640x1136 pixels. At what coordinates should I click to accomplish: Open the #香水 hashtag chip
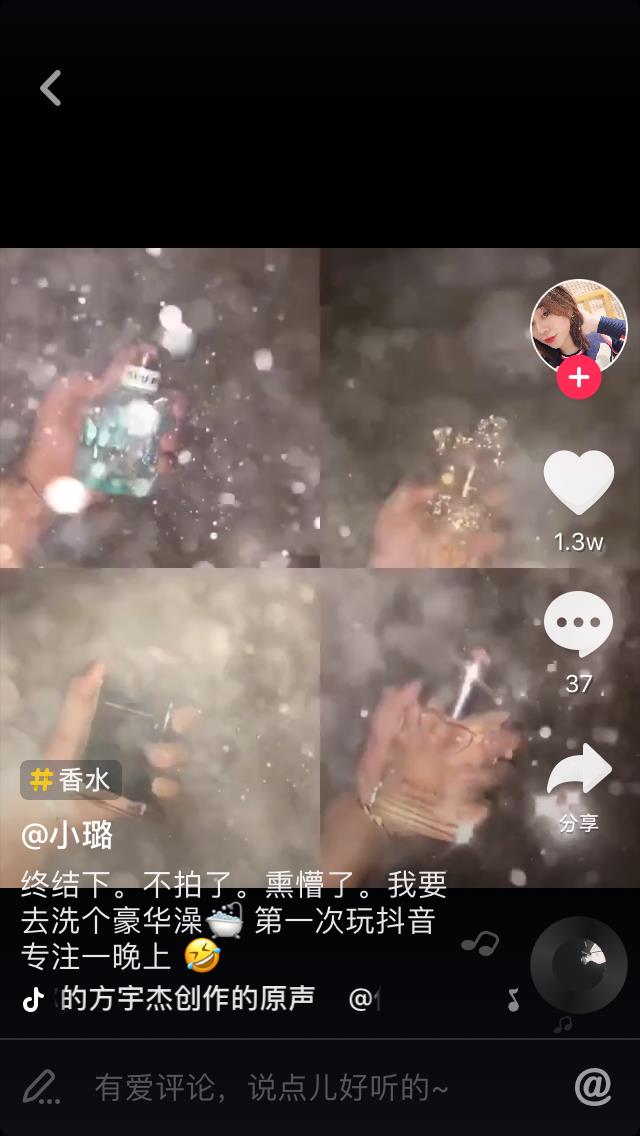(x=70, y=780)
